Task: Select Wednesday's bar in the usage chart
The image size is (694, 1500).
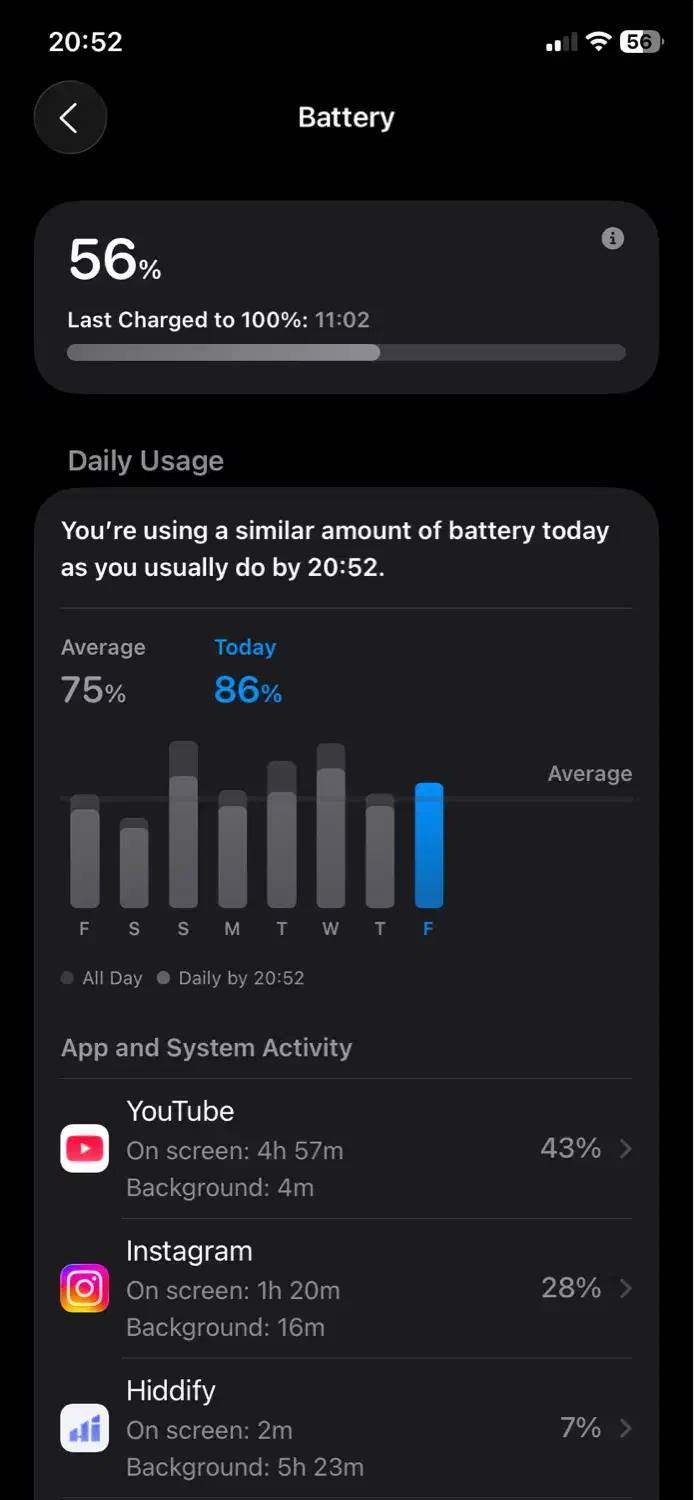Action: pos(331,826)
